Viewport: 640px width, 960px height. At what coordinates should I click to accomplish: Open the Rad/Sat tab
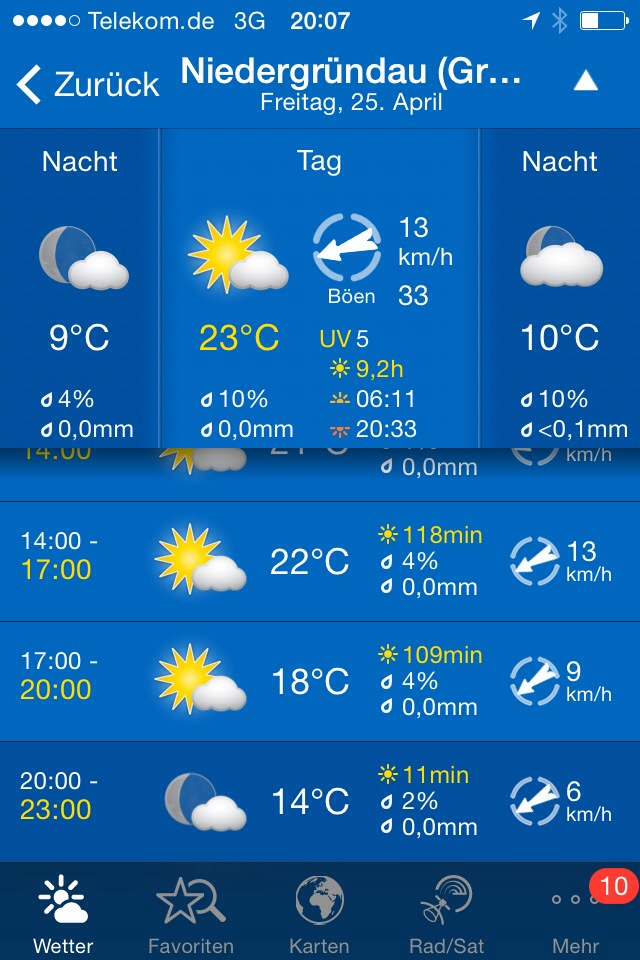point(446,914)
